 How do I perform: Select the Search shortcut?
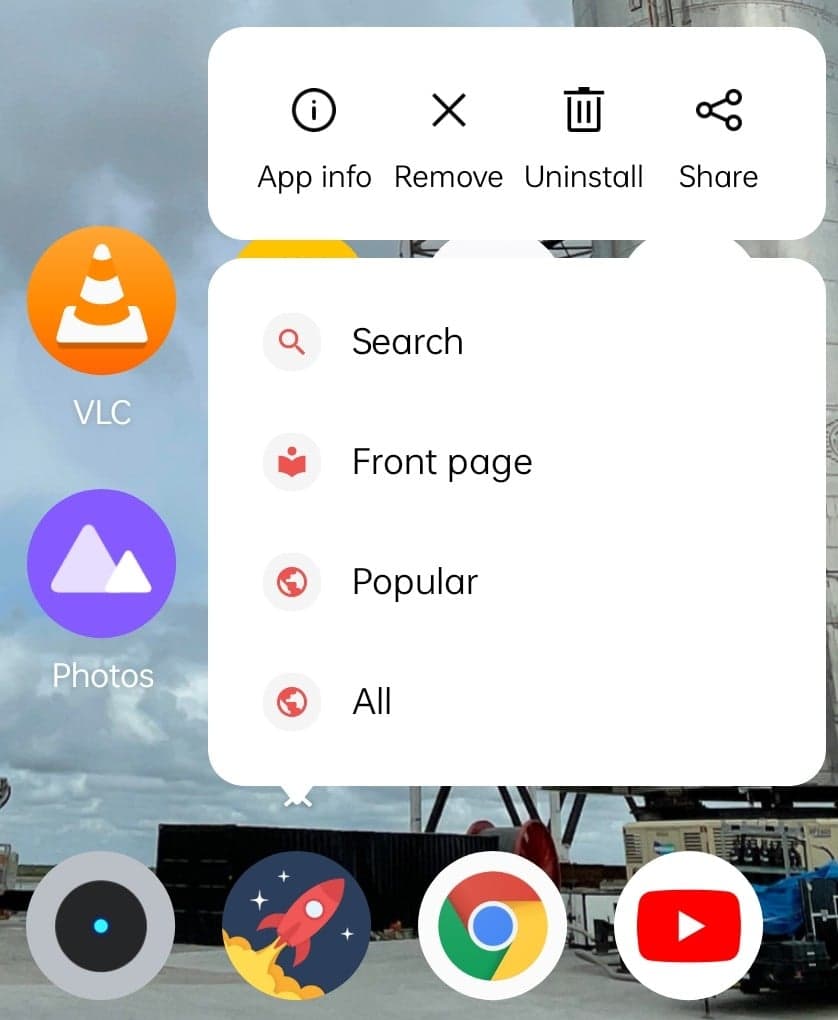point(407,341)
